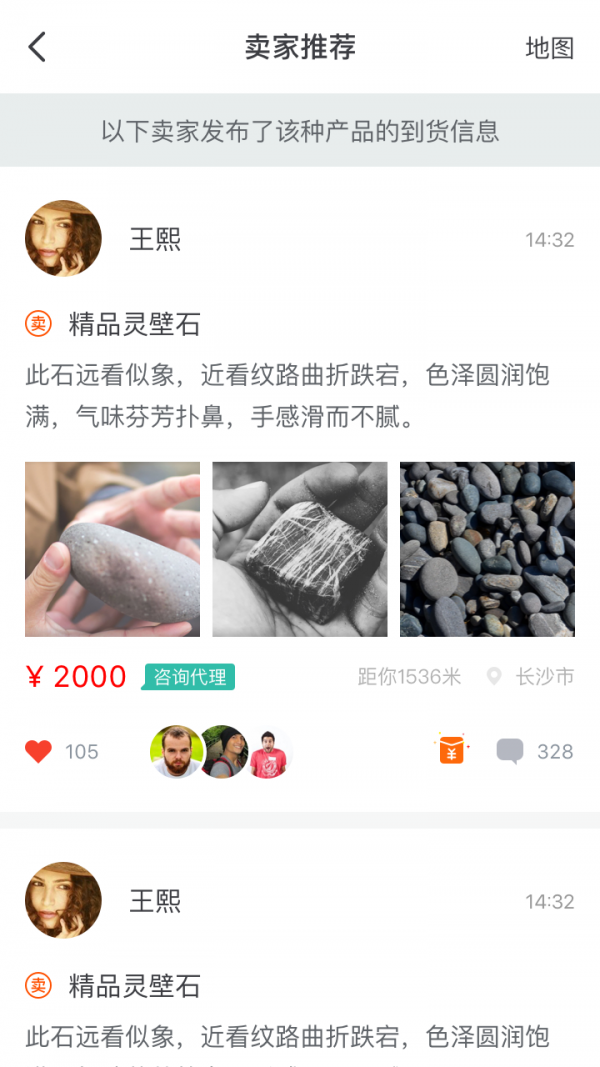Open the 地图 map view
The image size is (600, 1067).
(x=549, y=47)
